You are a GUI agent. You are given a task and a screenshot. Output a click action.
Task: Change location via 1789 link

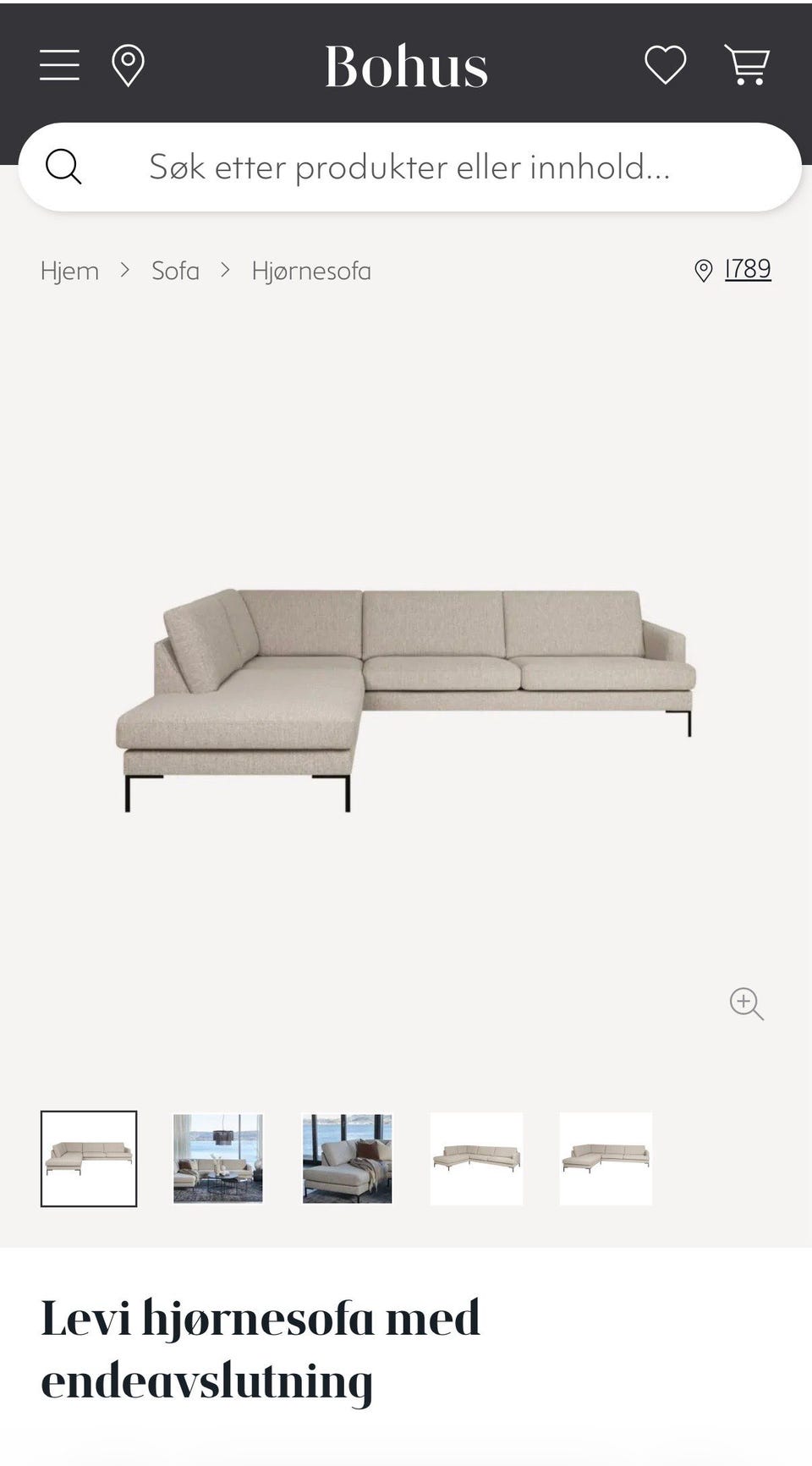[747, 269]
